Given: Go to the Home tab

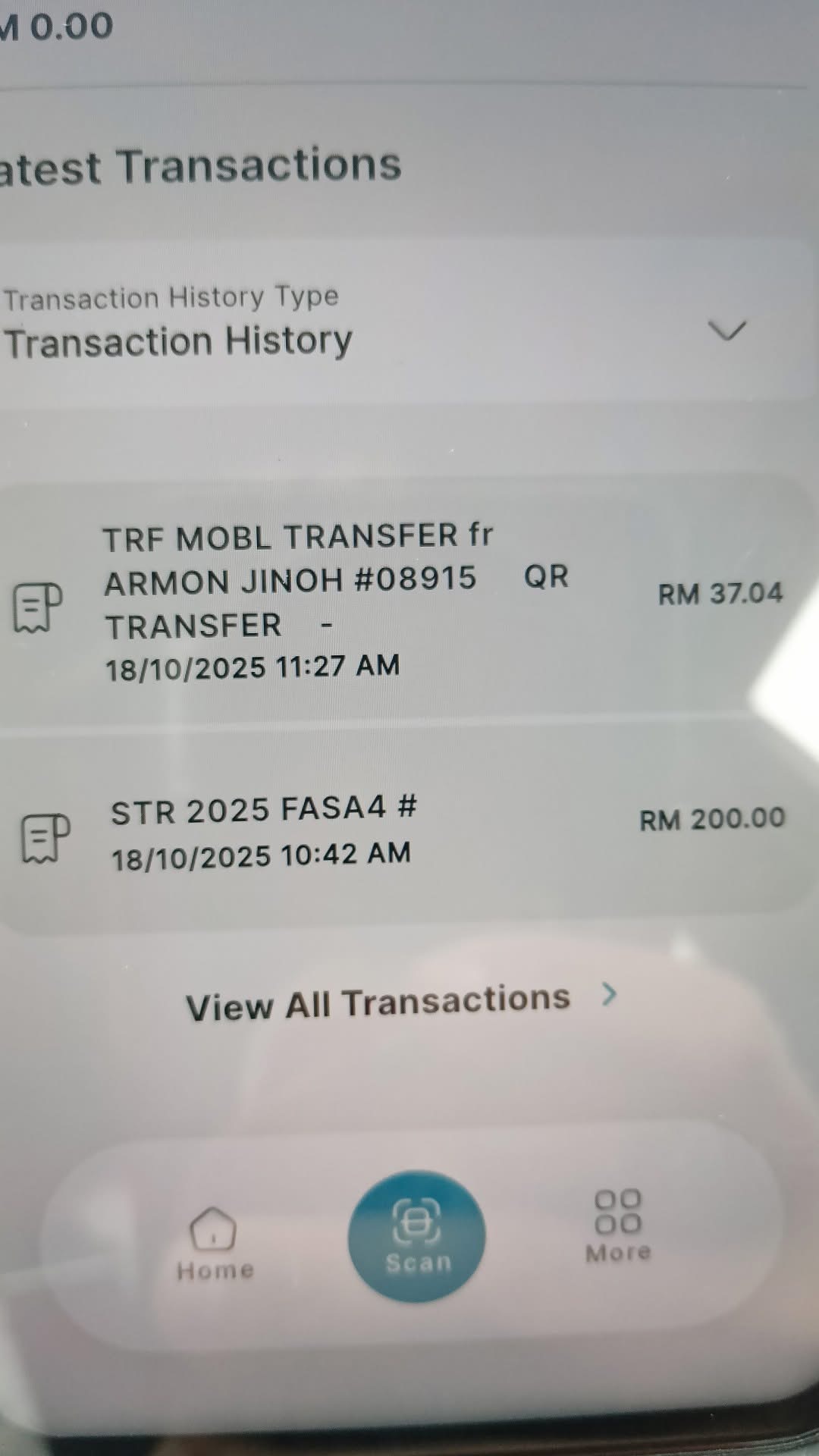Looking at the screenshot, I should [215, 1244].
